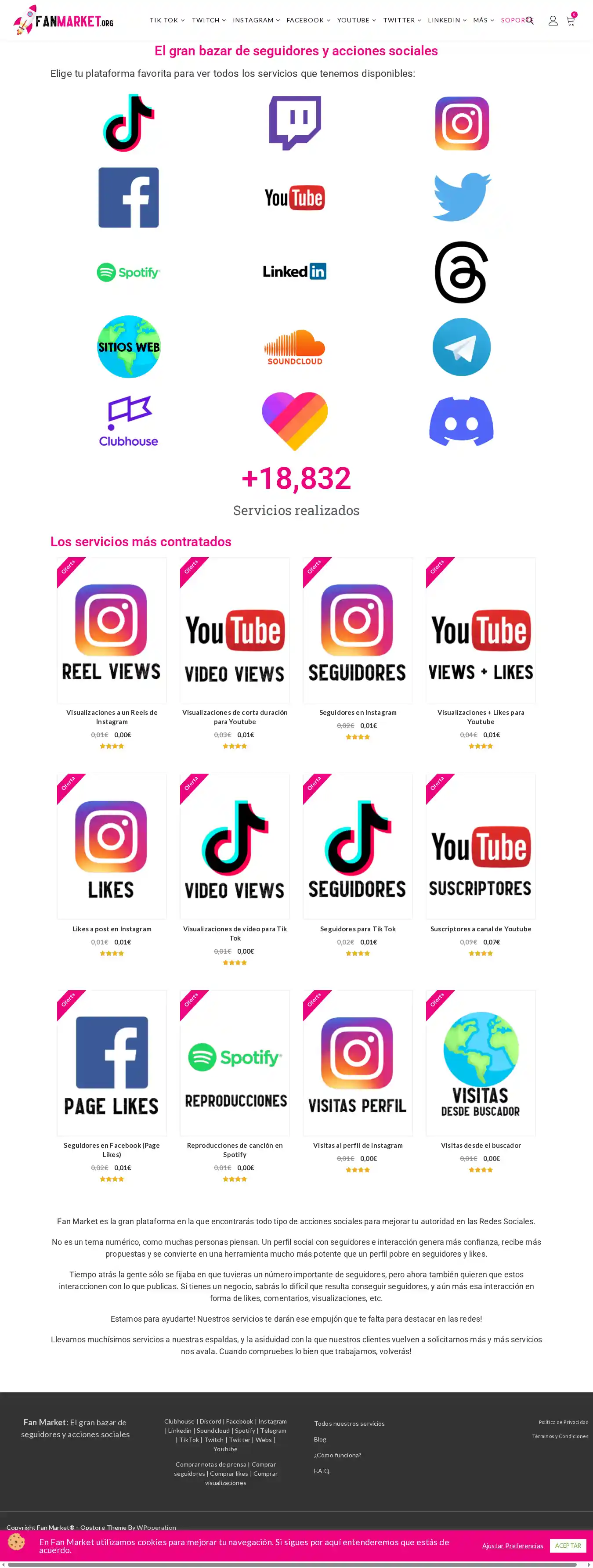Open Visualizaciones a un Reels de Instagram product
This screenshot has width=593, height=1568.
[x=112, y=717]
